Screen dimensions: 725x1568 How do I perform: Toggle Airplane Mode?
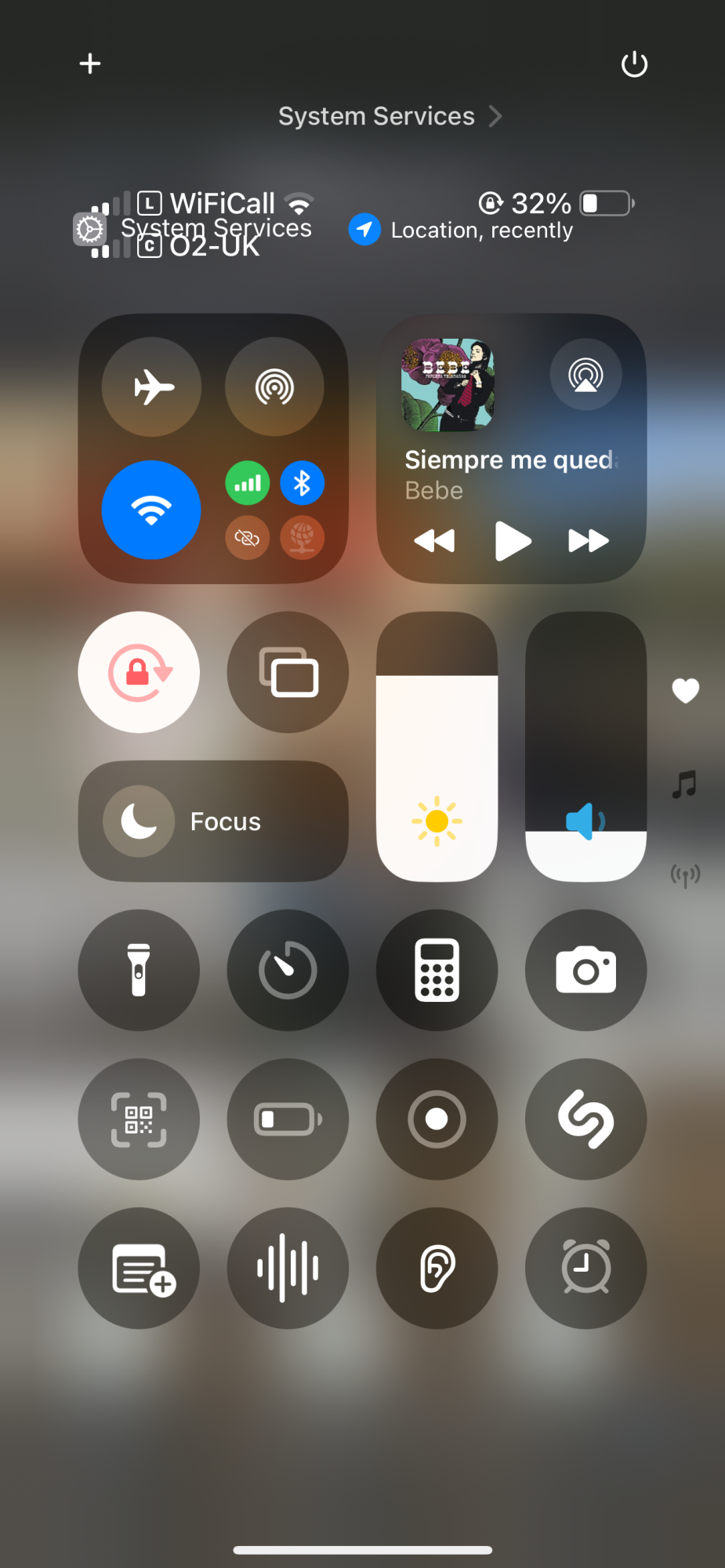[x=152, y=387]
